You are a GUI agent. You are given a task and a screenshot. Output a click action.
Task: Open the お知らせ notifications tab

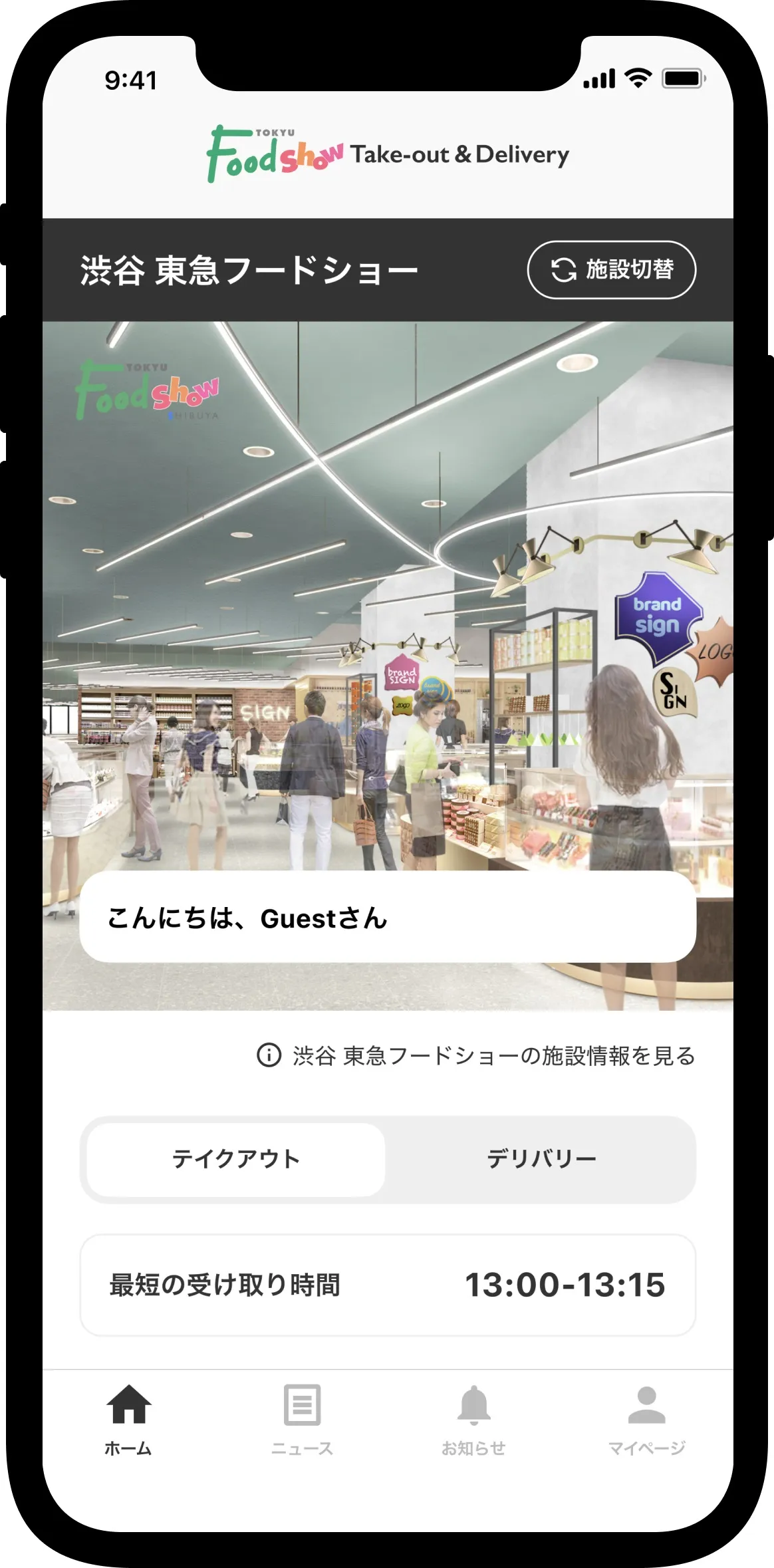[474, 1418]
